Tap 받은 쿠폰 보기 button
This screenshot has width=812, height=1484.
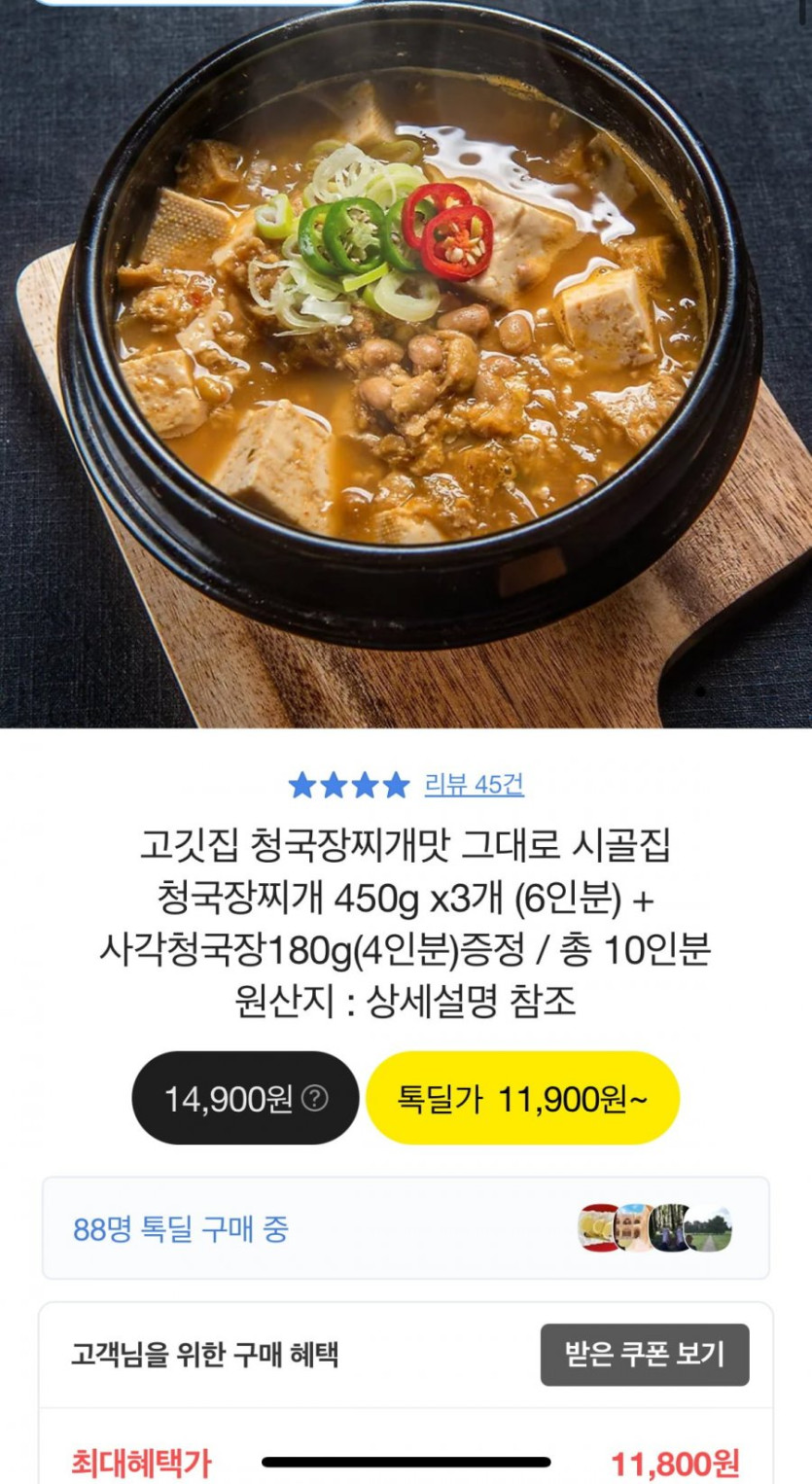(x=644, y=1355)
